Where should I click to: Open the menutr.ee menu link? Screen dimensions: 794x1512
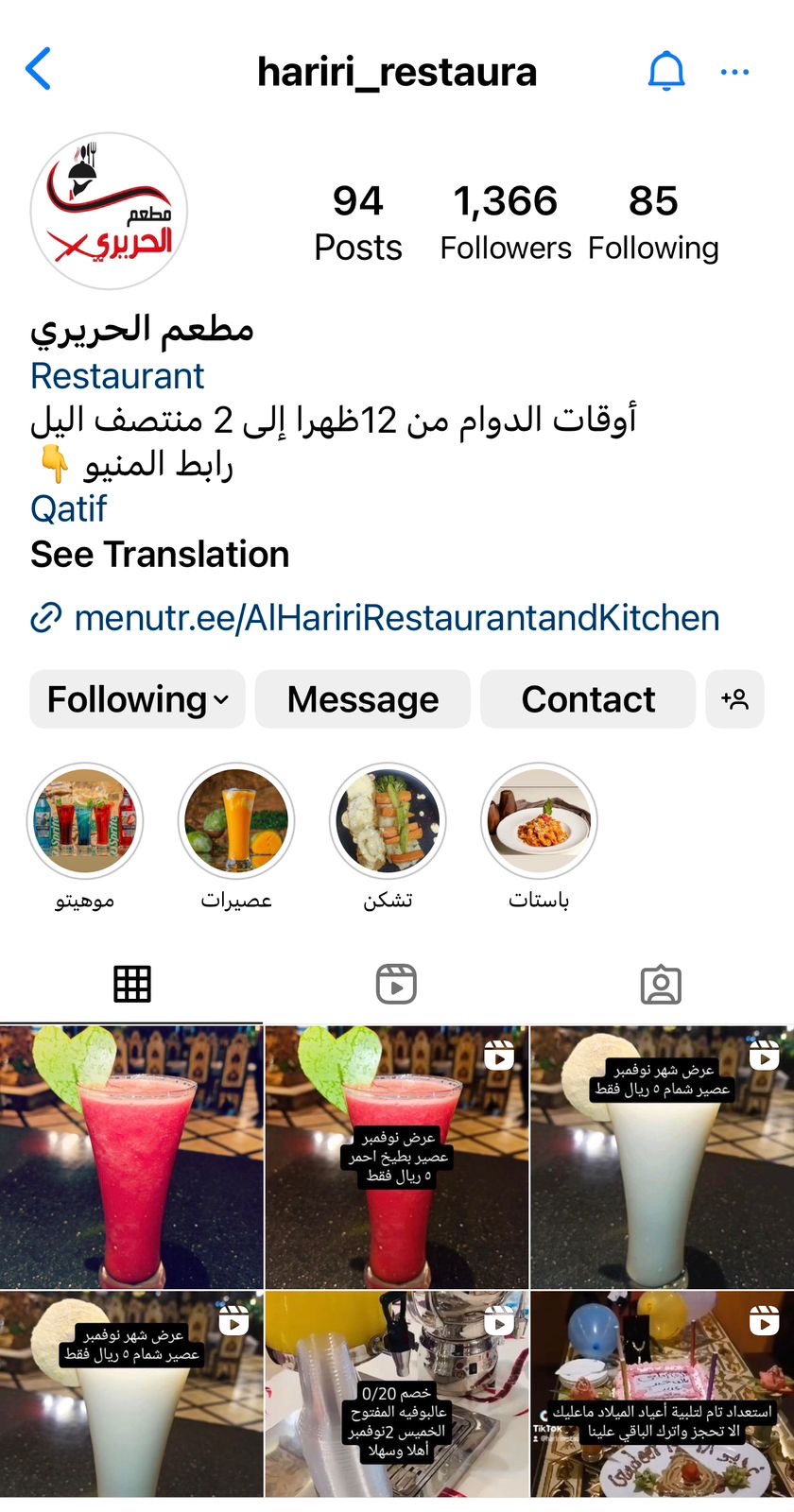(396, 618)
